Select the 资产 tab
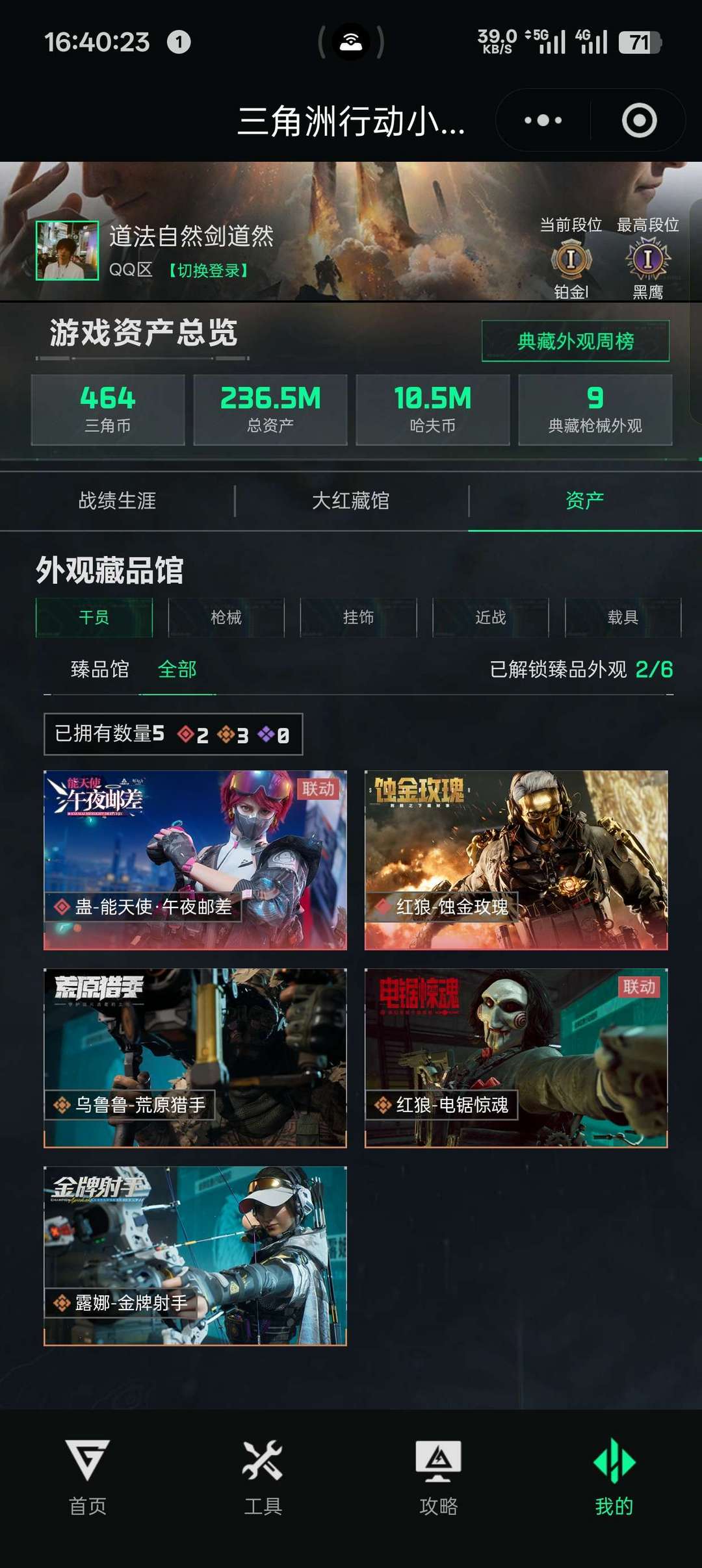This screenshot has width=702, height=1568. tap(585, 500)
